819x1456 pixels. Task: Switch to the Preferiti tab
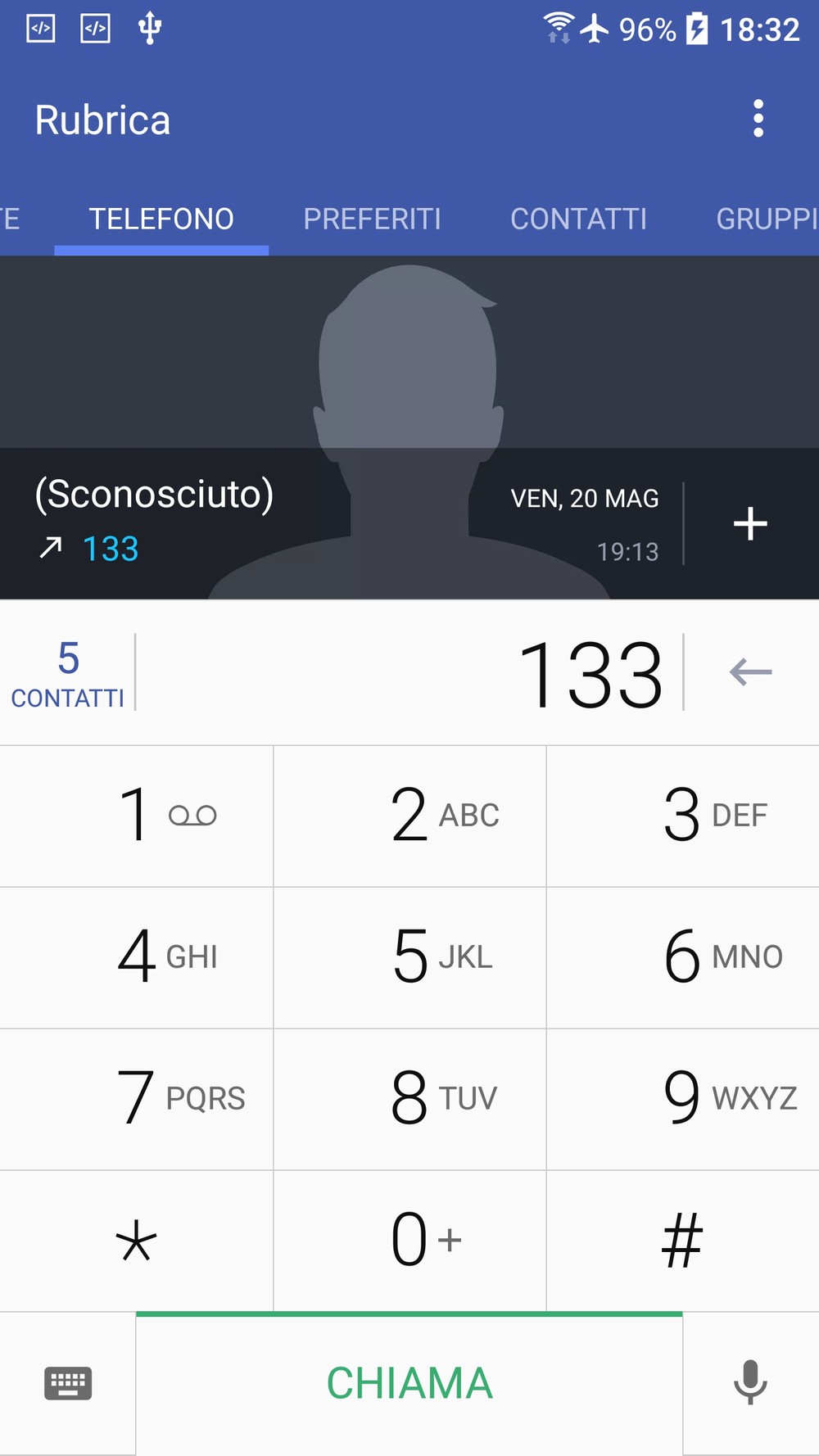[373, 219]
